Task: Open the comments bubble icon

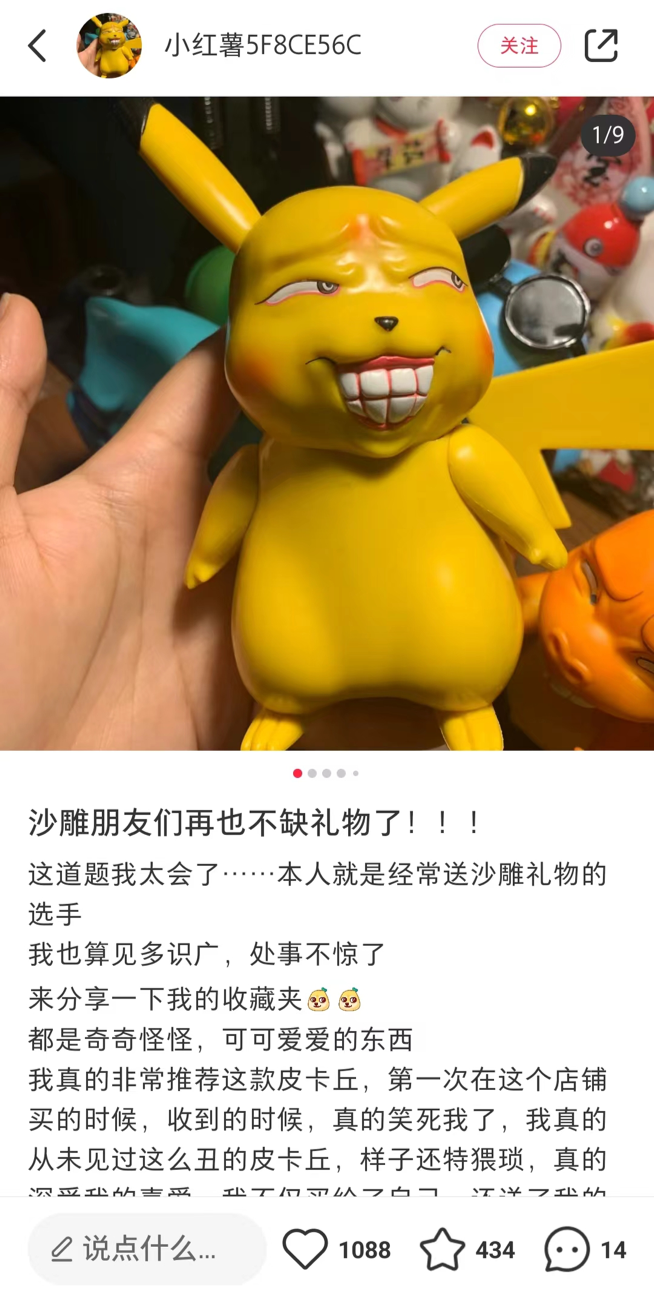Action: (567, 1249)
